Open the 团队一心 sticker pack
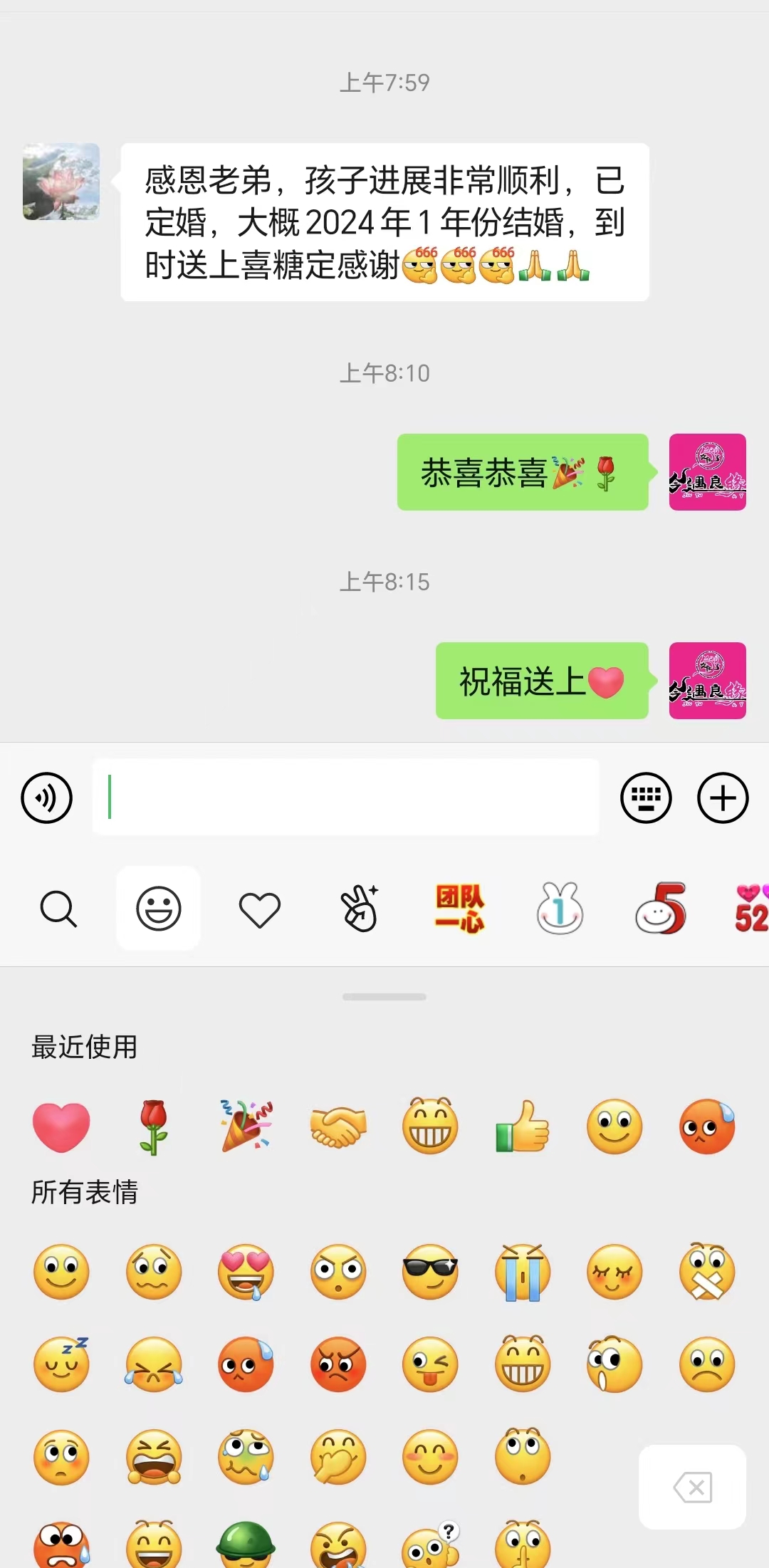The image size is (769, 1568). 460,909
